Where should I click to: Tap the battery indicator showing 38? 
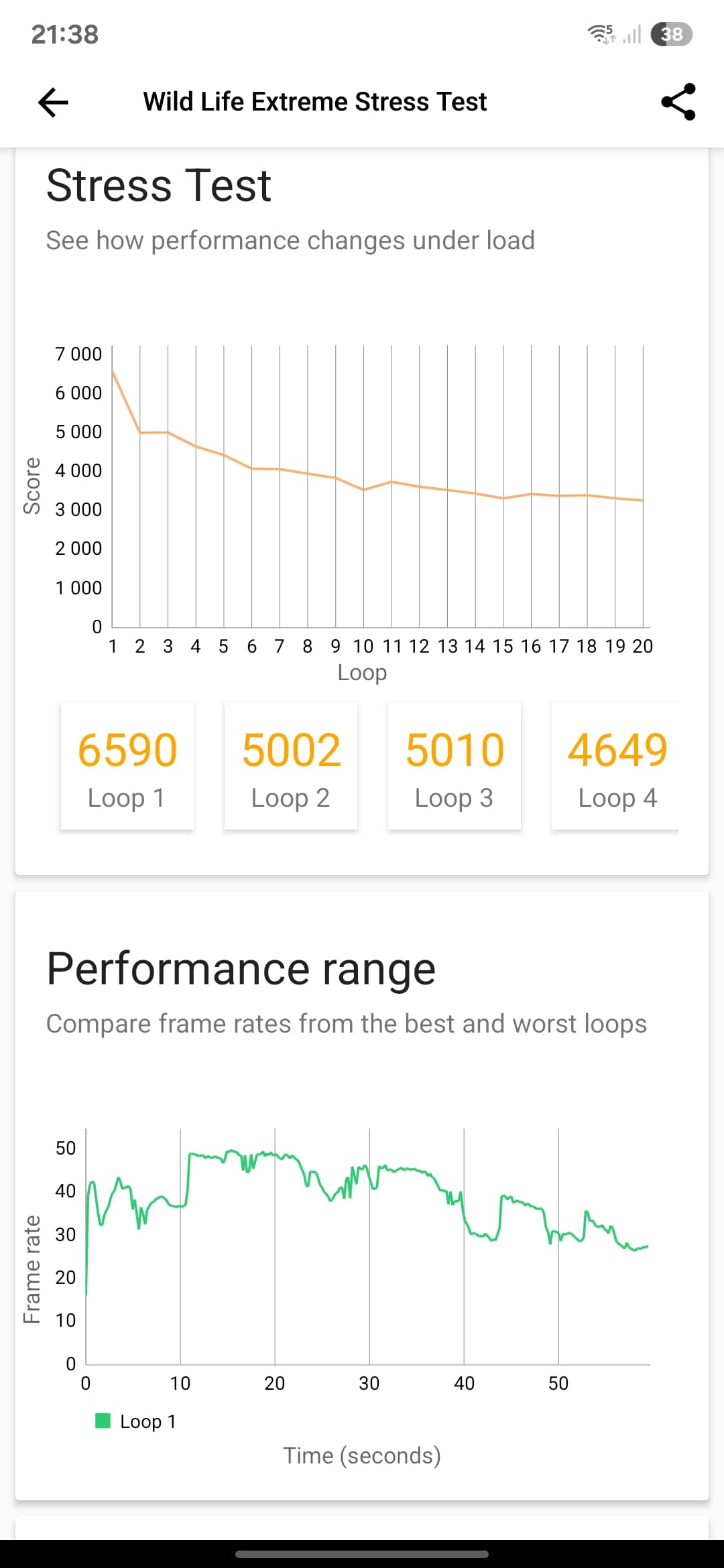pos(672,34)
